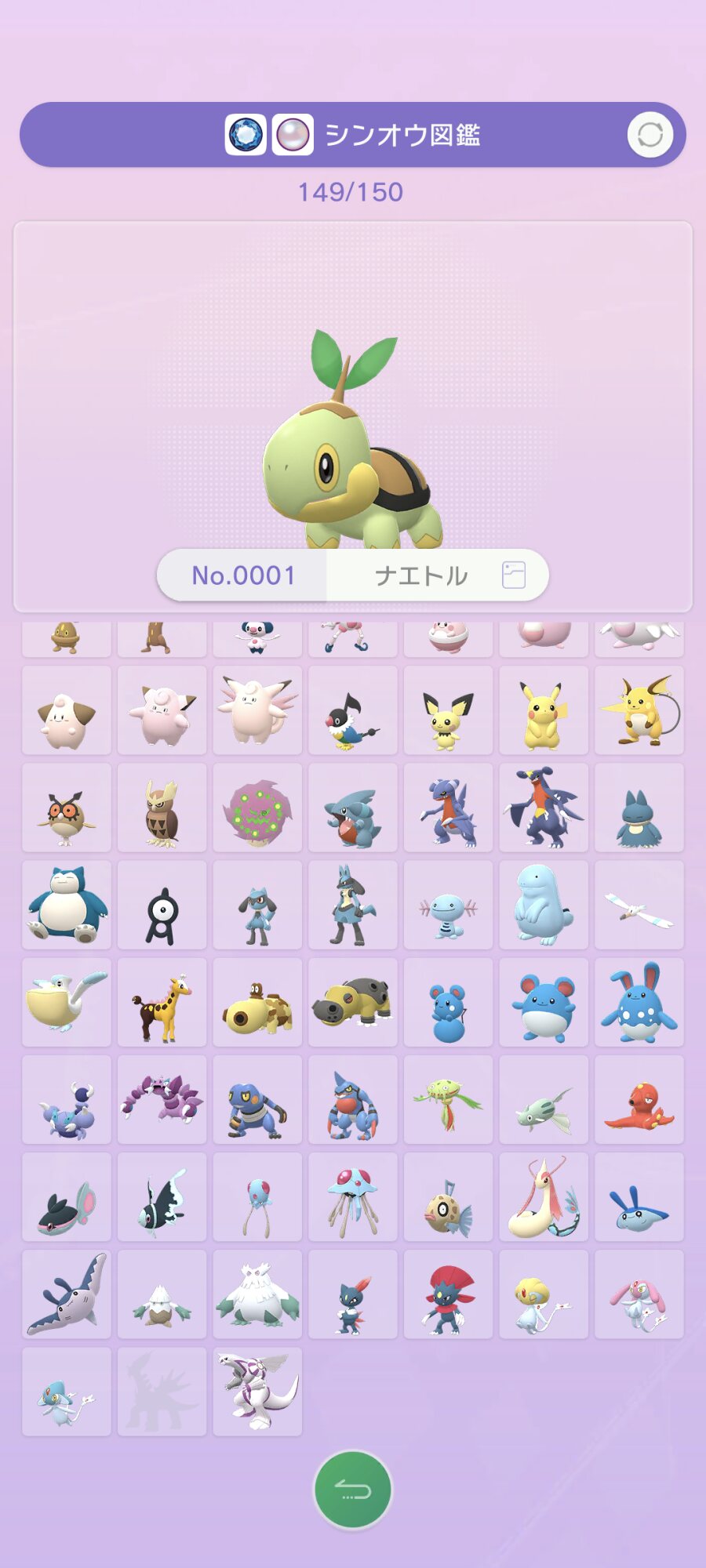Choose the Garchomp tile
The width and height of the screenshot is (706, 1568).
pos(544,808)
